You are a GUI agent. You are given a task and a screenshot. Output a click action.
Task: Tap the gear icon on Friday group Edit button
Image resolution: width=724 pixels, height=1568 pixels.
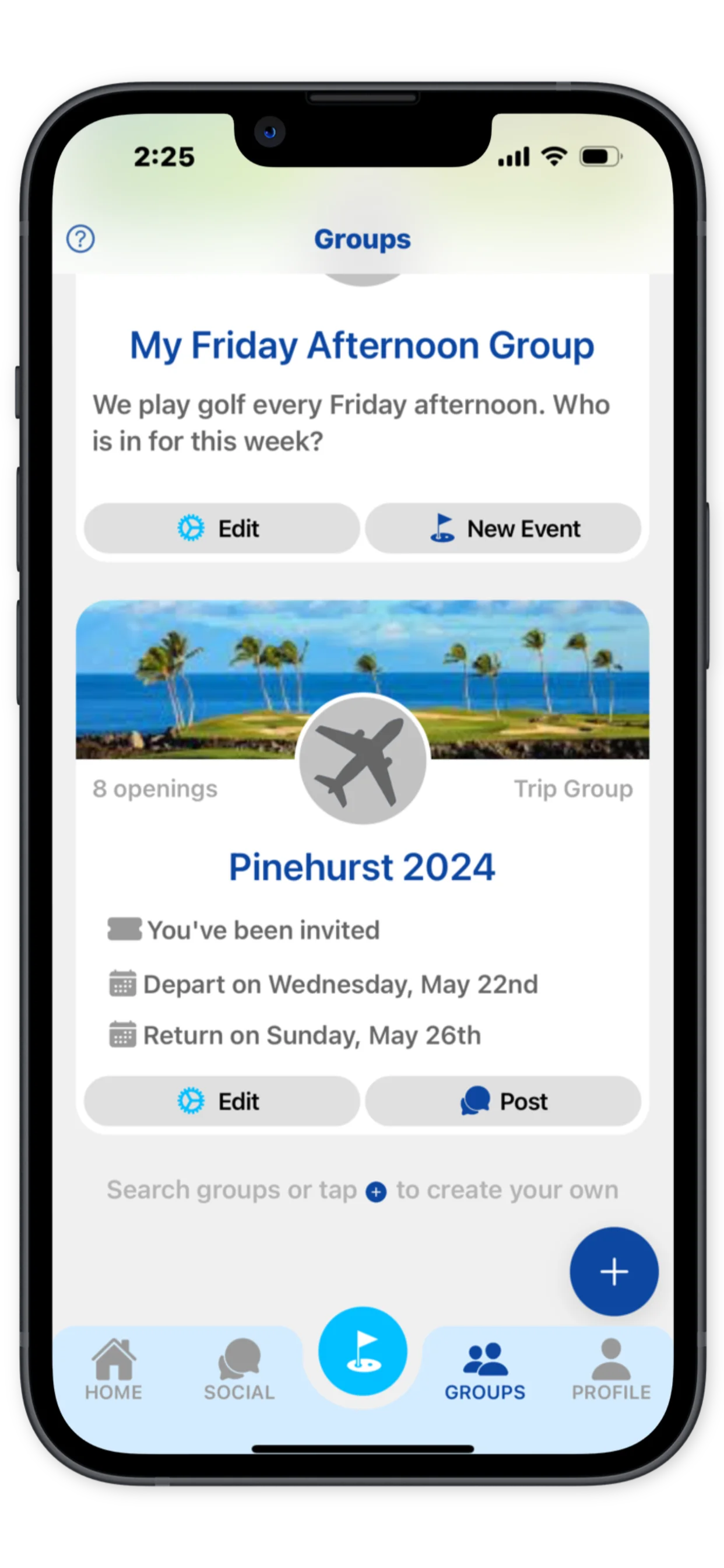[x=192, y=528]
